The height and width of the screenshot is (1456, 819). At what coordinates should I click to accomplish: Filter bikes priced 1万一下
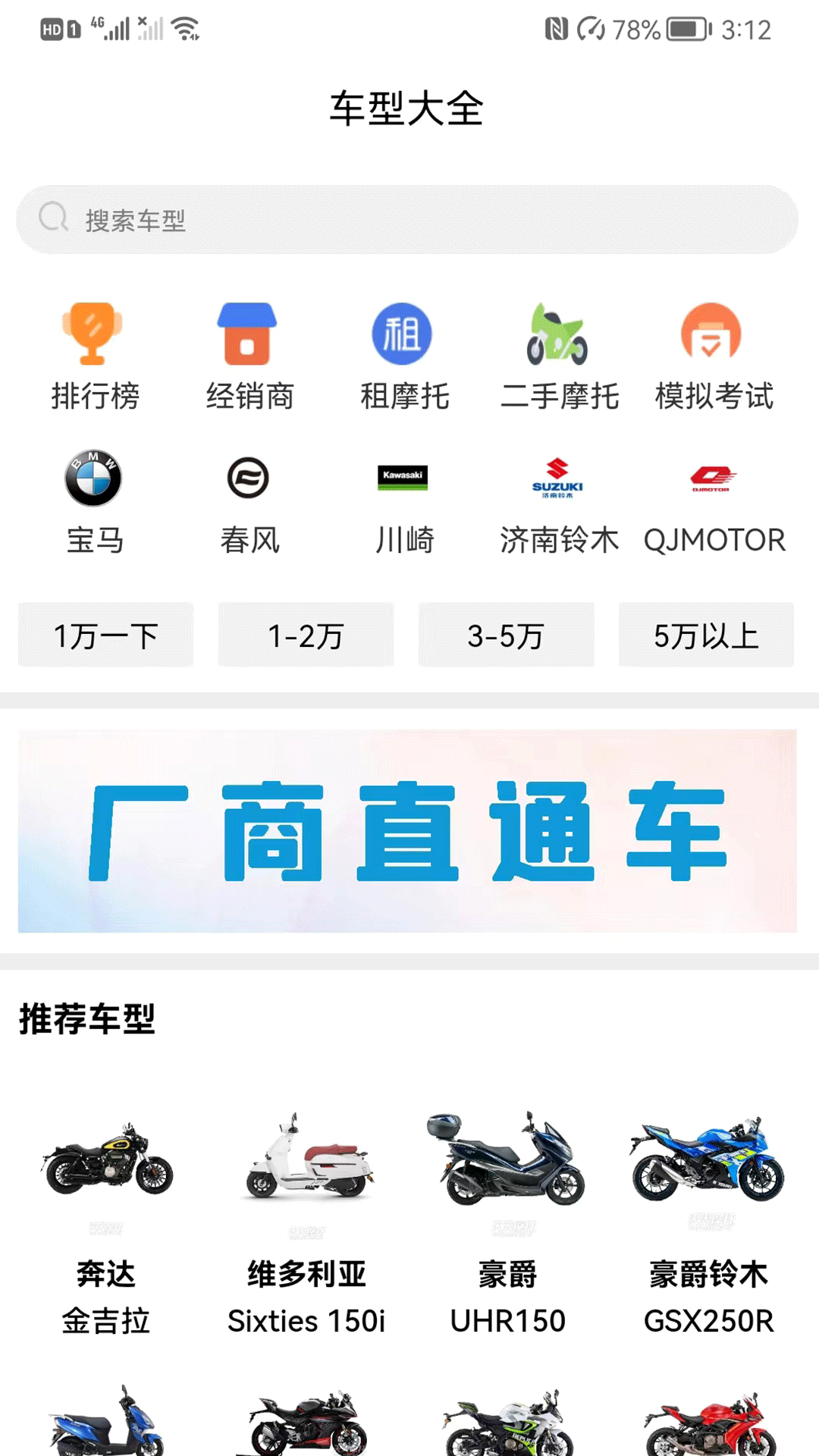(105, 635)
